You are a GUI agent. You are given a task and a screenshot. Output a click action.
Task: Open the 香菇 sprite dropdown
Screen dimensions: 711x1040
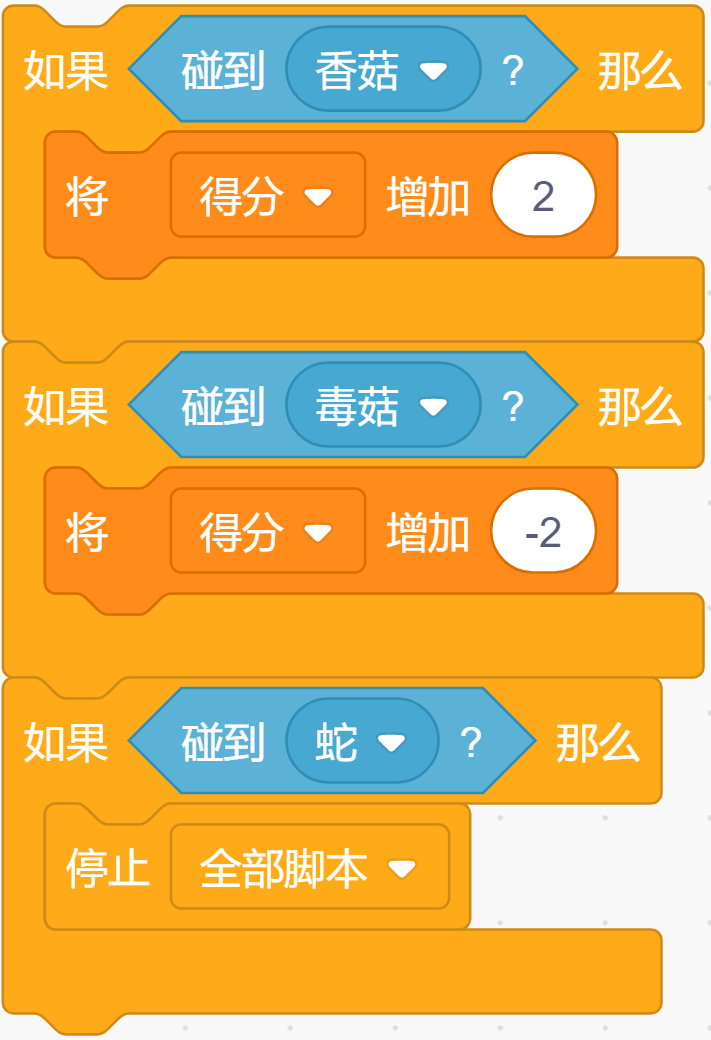[x=383, y=69]
